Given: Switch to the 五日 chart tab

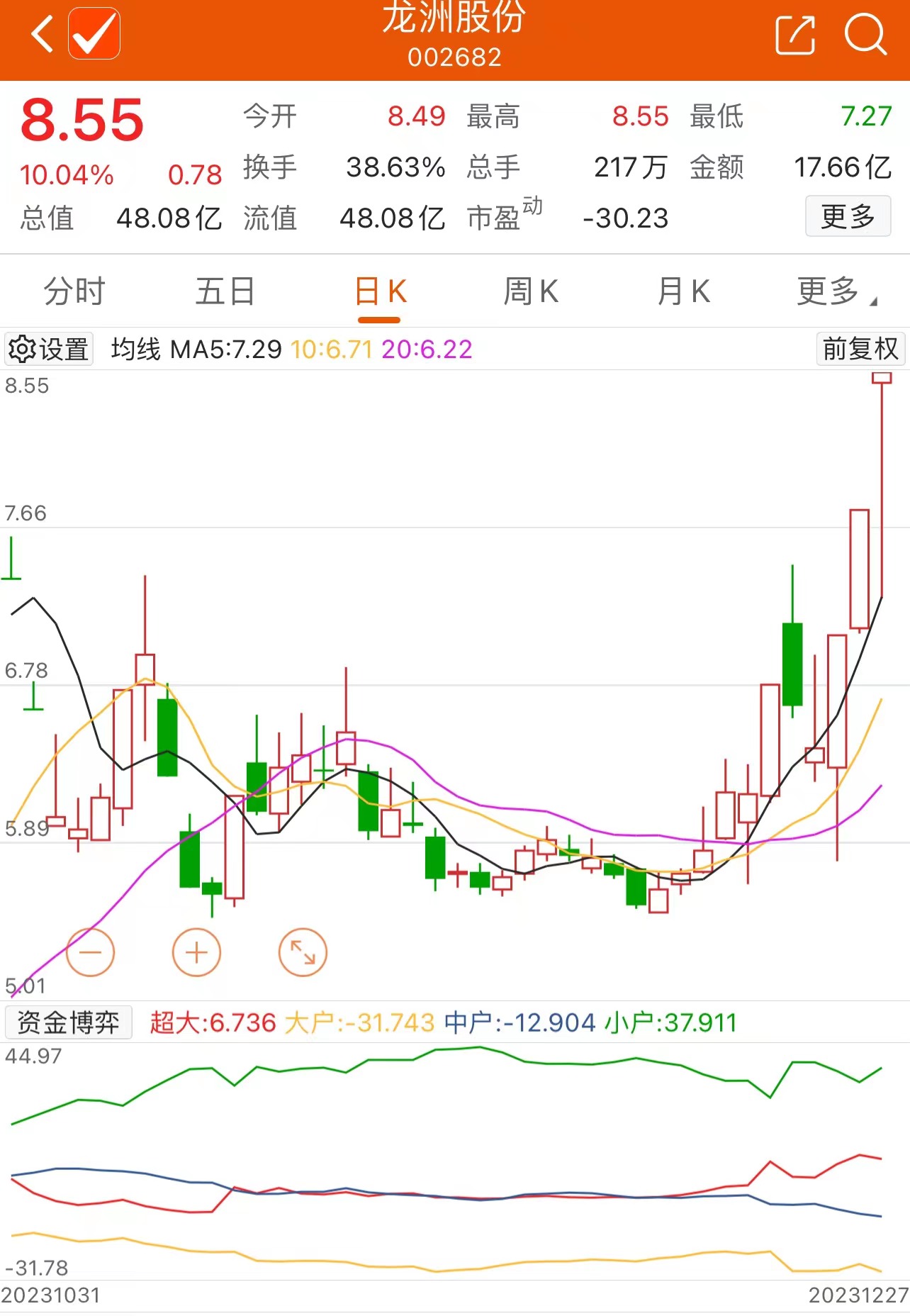Looking at the screenshot, I should tap(225, 291).
